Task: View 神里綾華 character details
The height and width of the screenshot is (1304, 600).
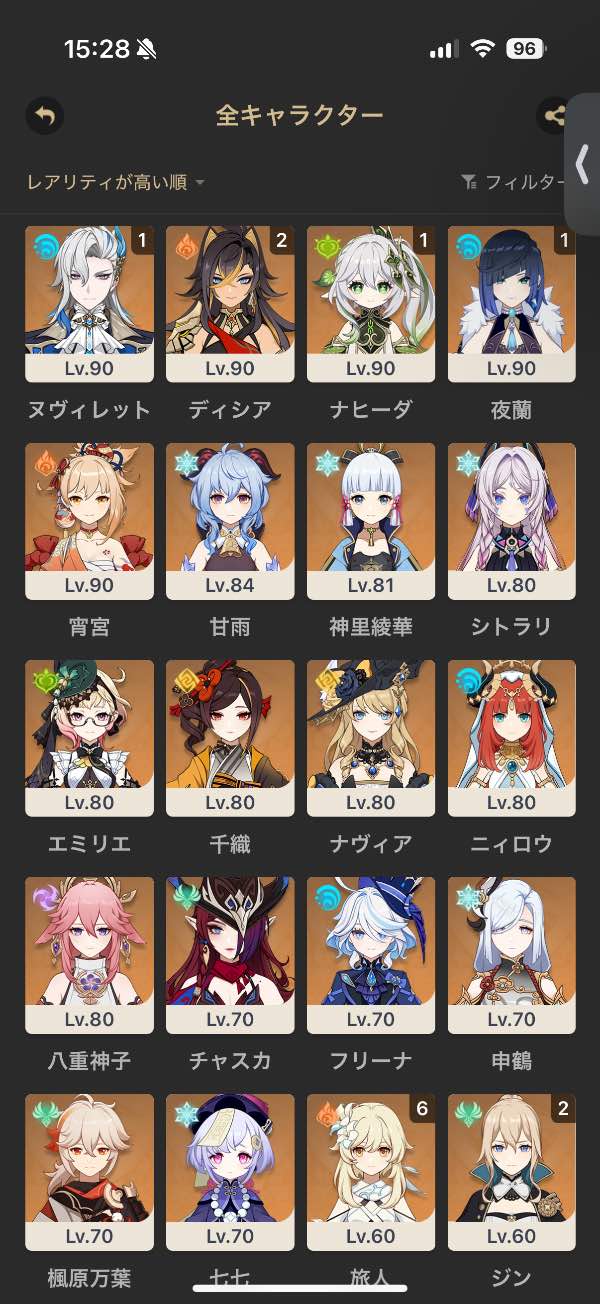Action: [371, 520]
